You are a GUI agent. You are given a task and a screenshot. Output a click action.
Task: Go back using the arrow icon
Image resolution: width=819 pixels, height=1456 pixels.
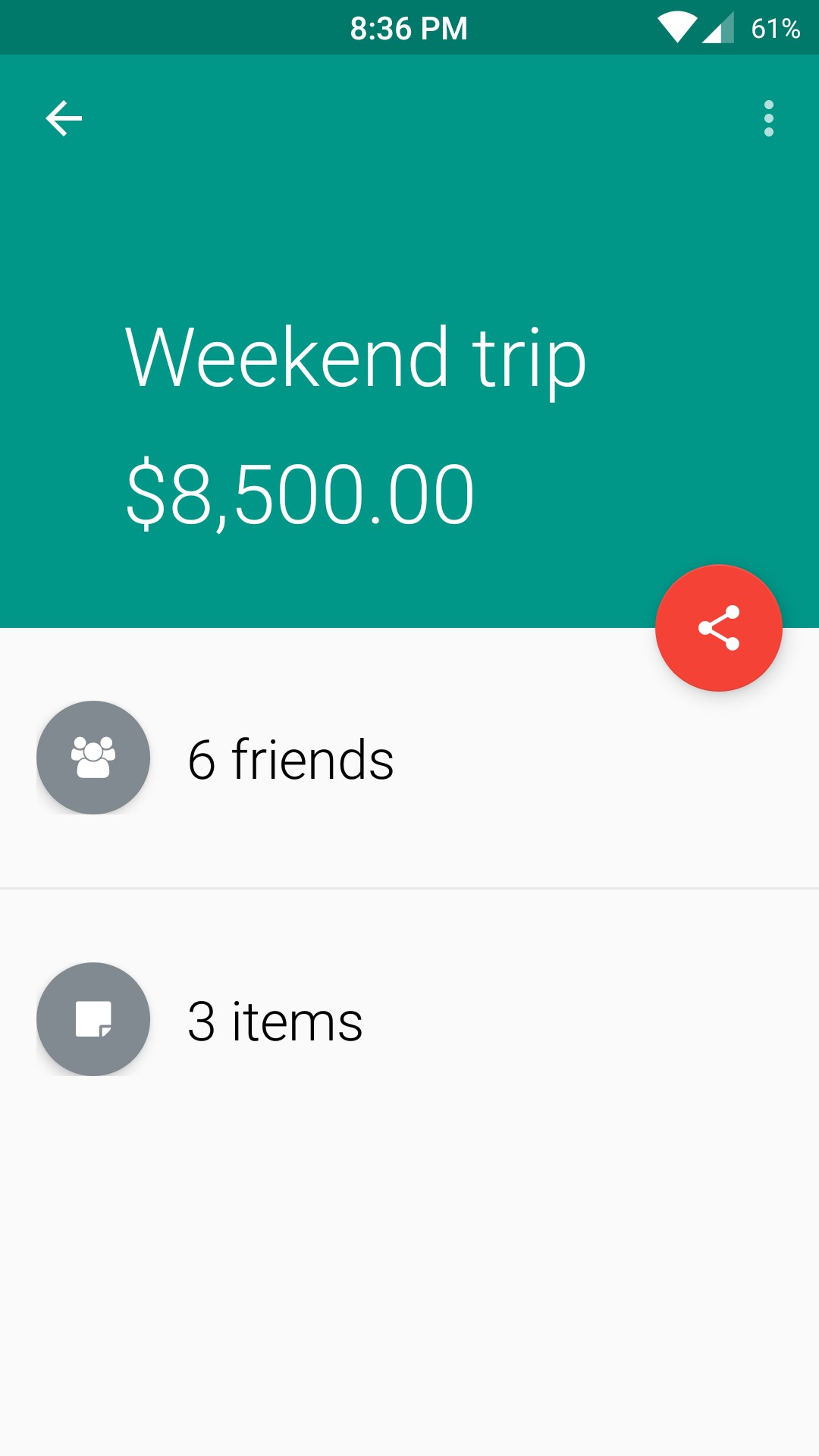(64, 118)
